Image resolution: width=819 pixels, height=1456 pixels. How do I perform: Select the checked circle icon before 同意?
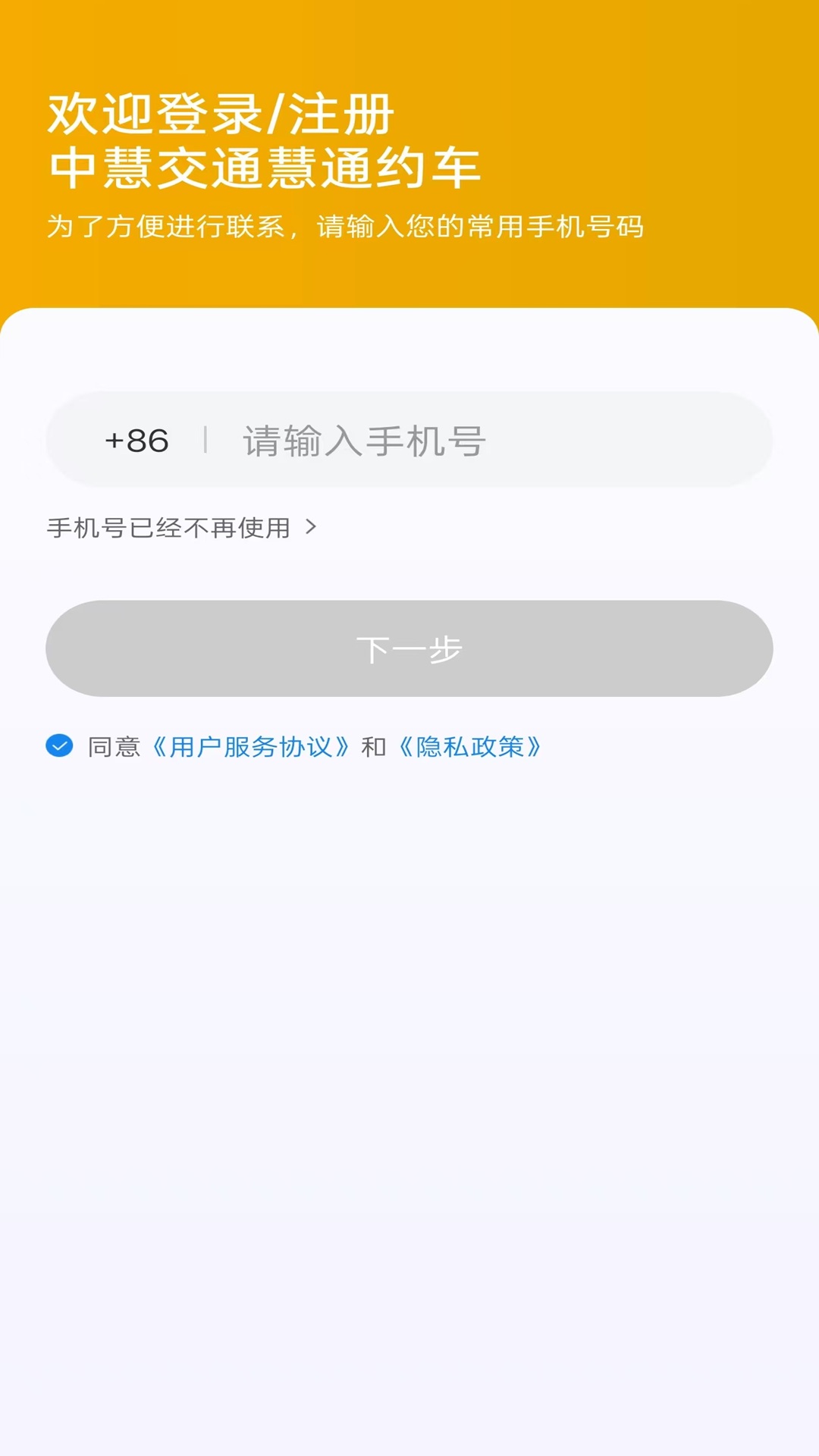point(58,748)
